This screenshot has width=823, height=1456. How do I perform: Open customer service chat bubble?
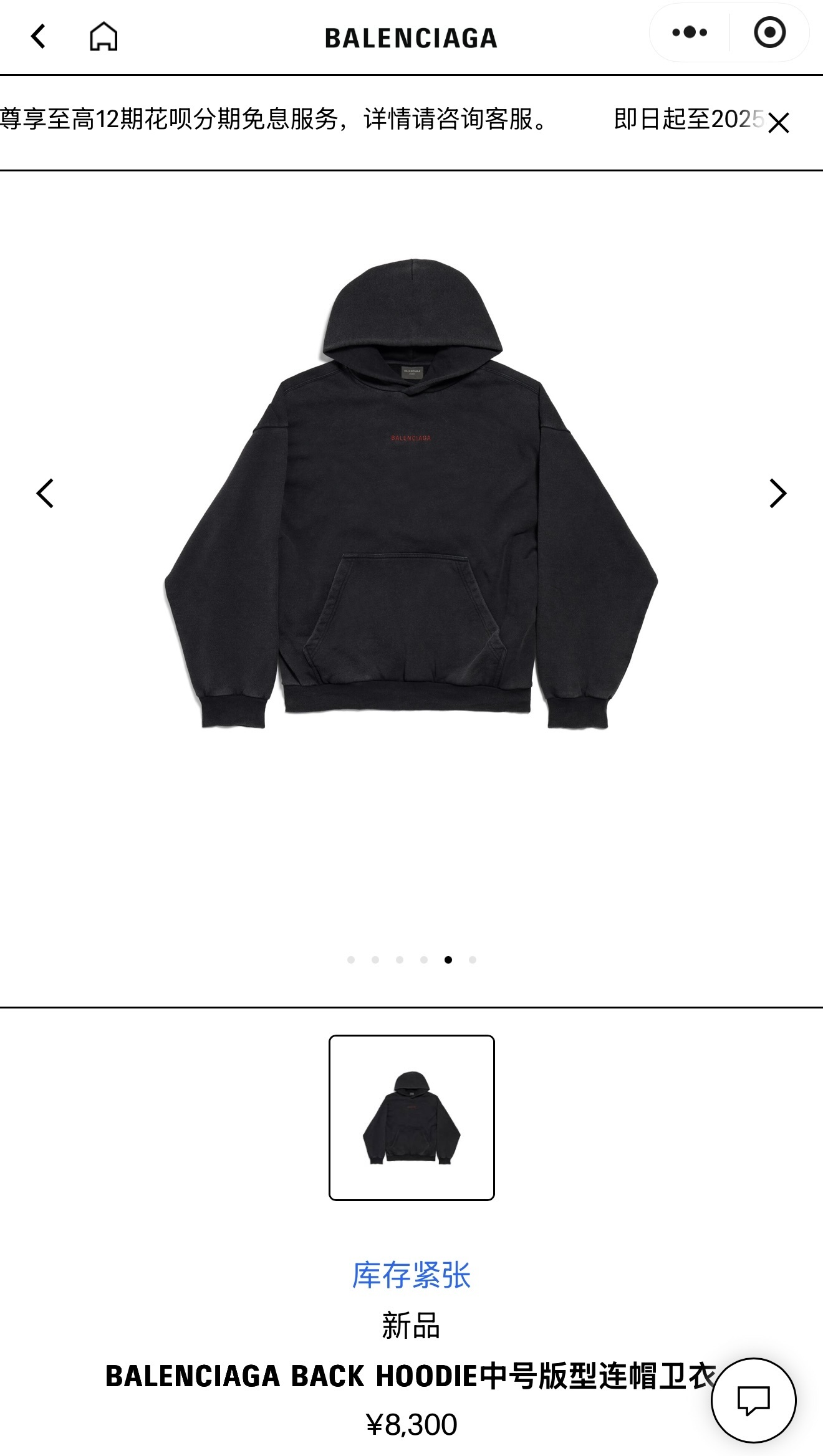click(754, 1400)
